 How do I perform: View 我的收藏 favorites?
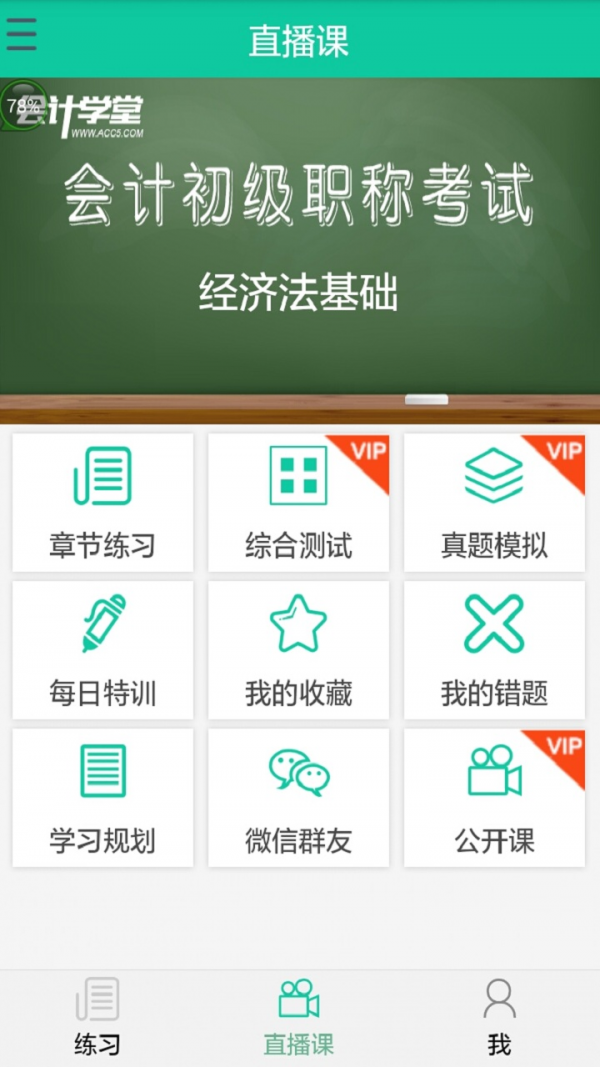click(x=298, y=650)
